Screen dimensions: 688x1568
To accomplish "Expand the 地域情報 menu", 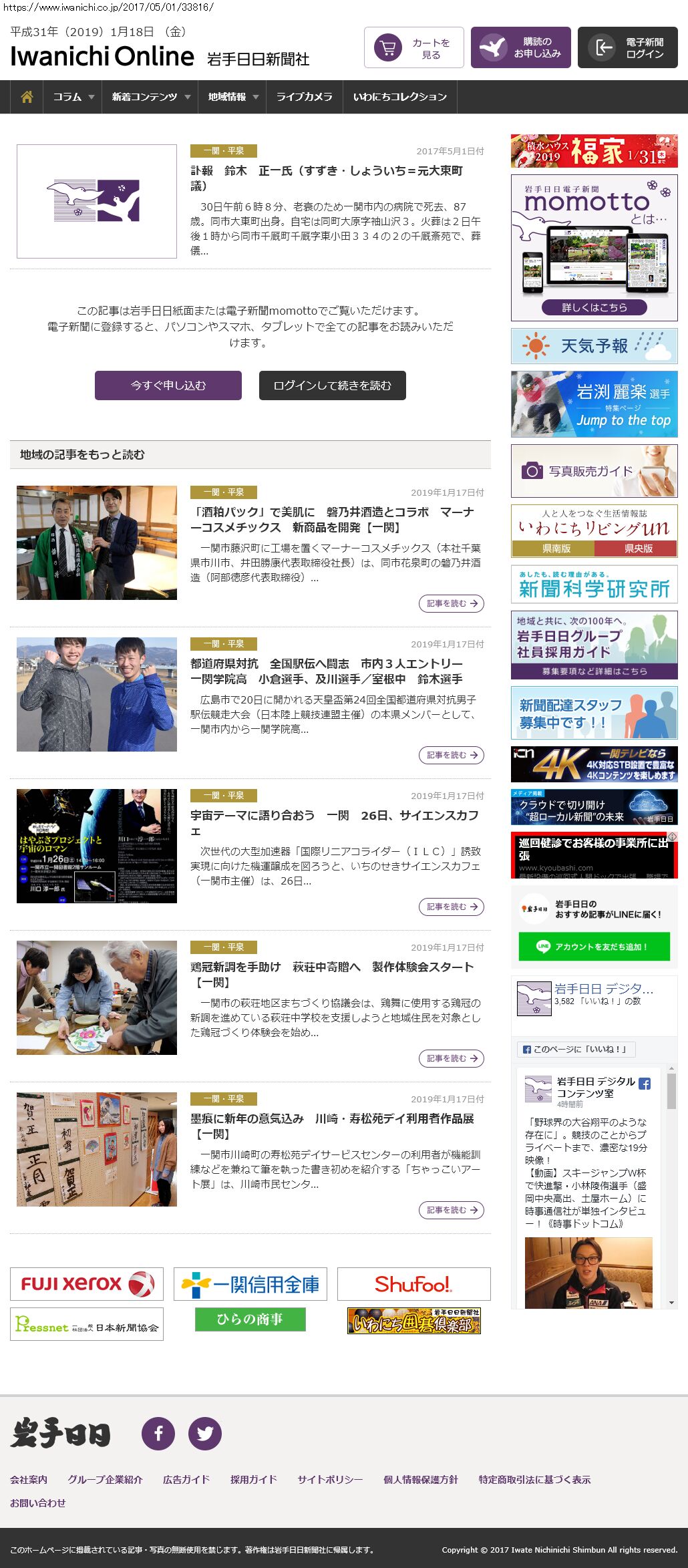I will pos(232,97).
